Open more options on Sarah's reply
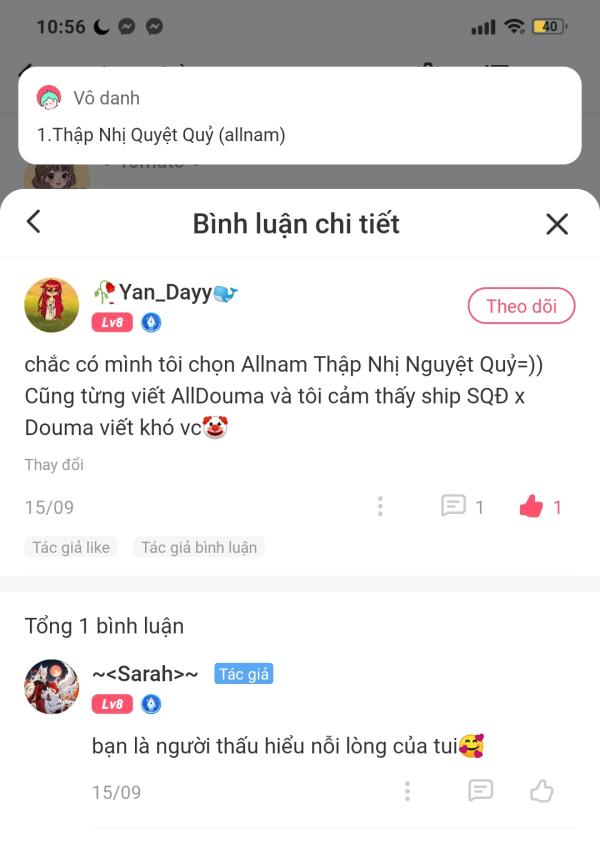 (x=407, y=792)
